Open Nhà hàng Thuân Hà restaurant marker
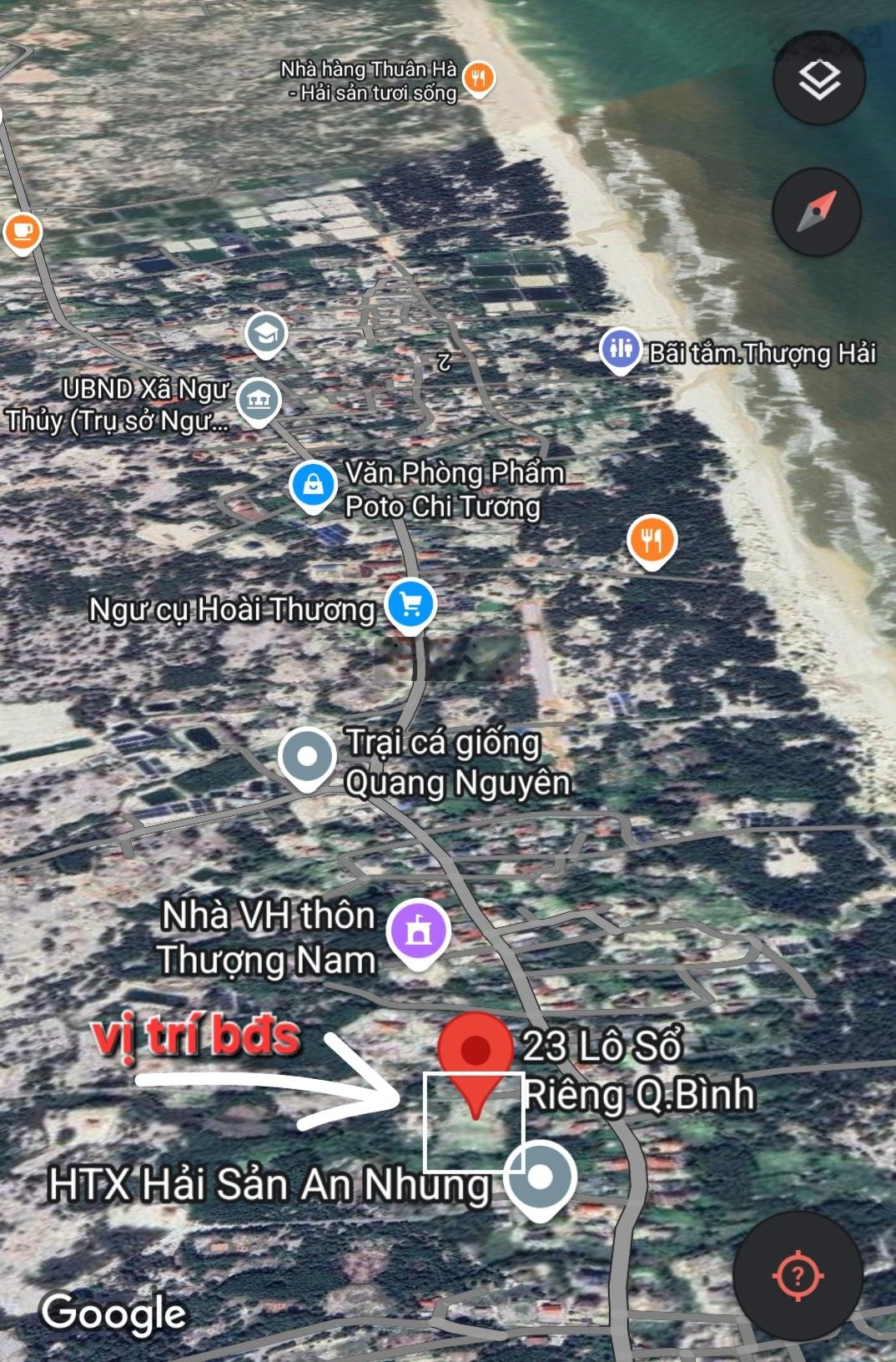The width and height of the screenshot is (896, 1362). (478, 78)
